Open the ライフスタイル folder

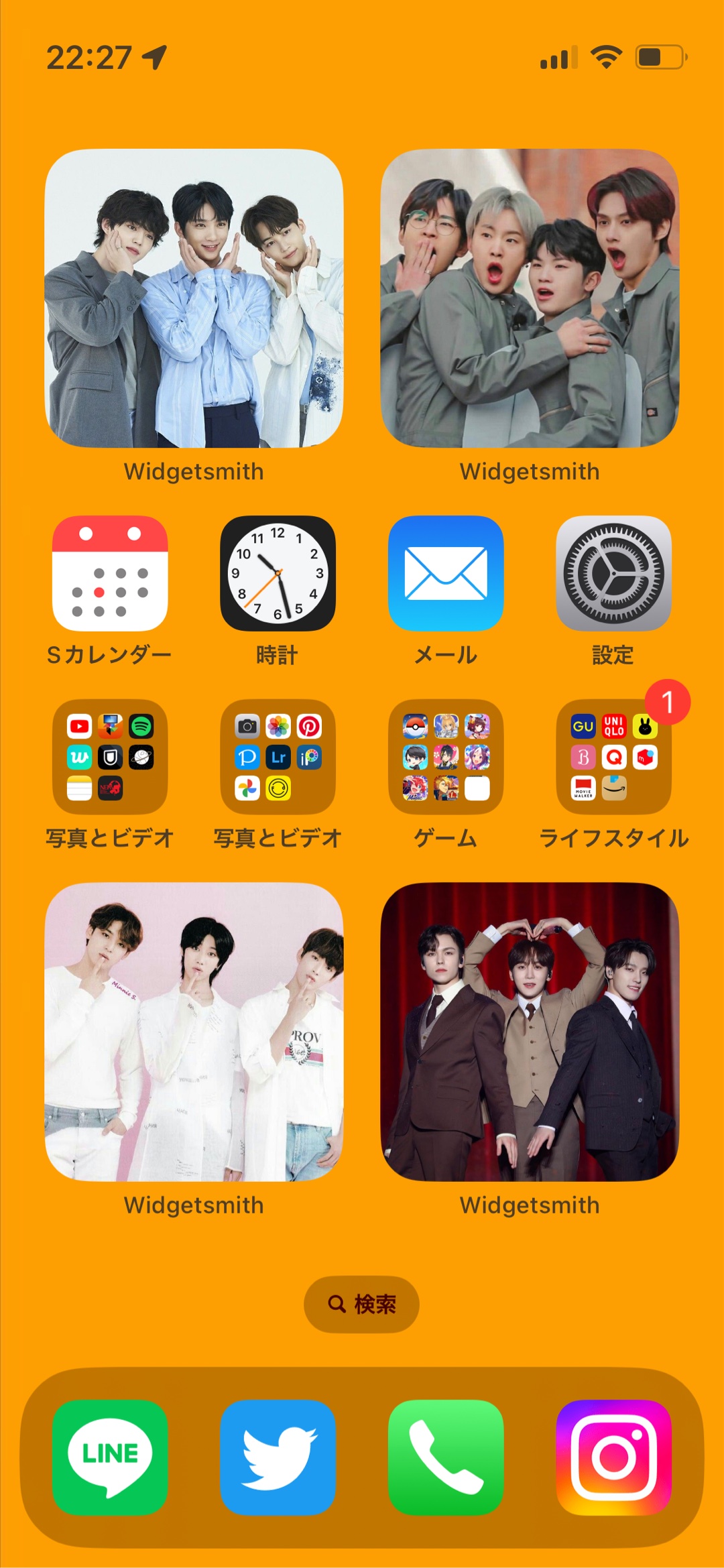point(613,757)
